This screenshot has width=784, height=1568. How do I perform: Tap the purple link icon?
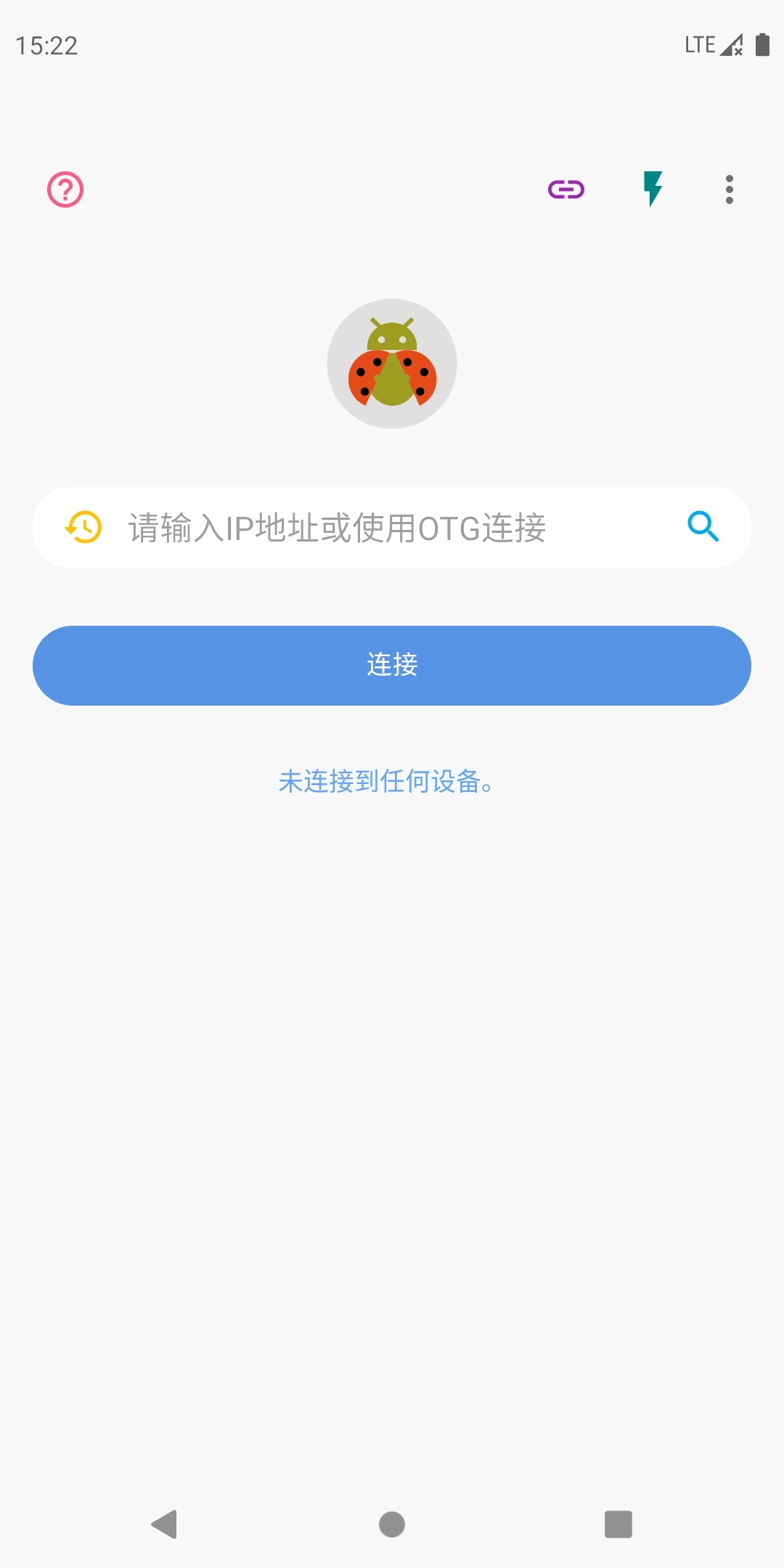(x=566, y=189)
